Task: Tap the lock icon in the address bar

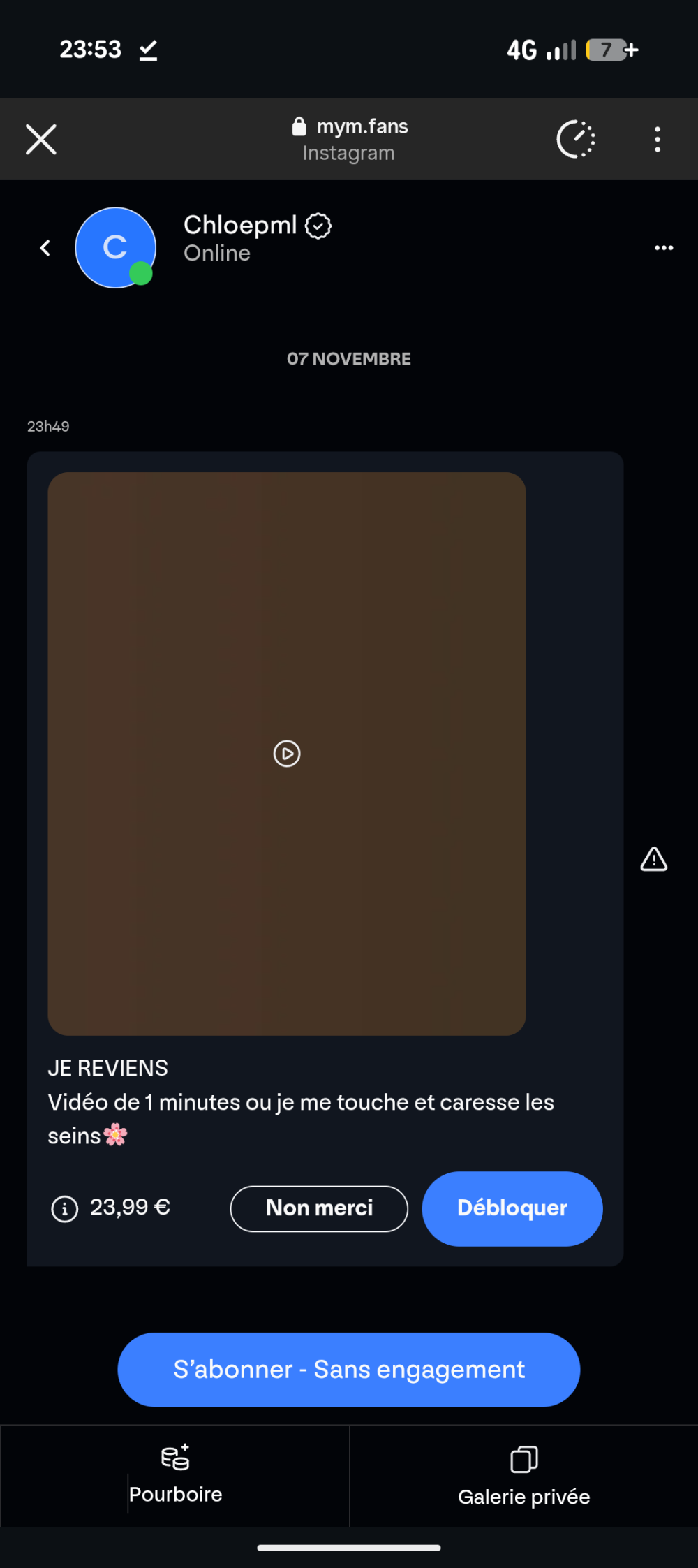Action: point(298,126)
